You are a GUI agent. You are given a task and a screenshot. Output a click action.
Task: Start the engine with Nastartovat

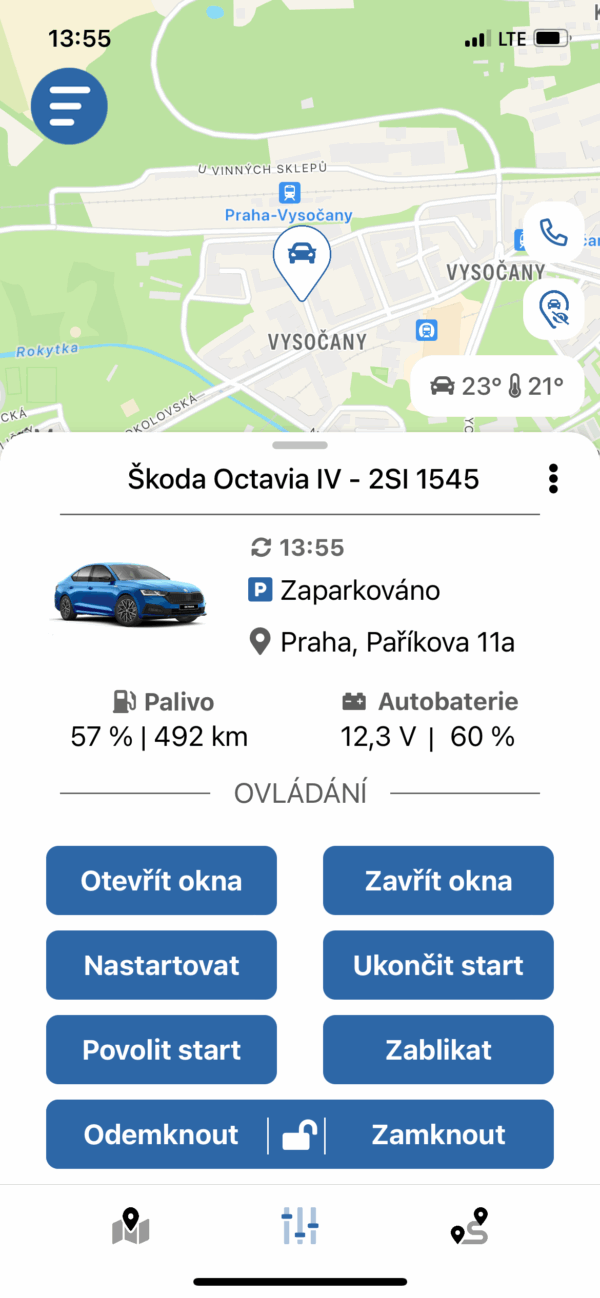(x=161, y=965)
